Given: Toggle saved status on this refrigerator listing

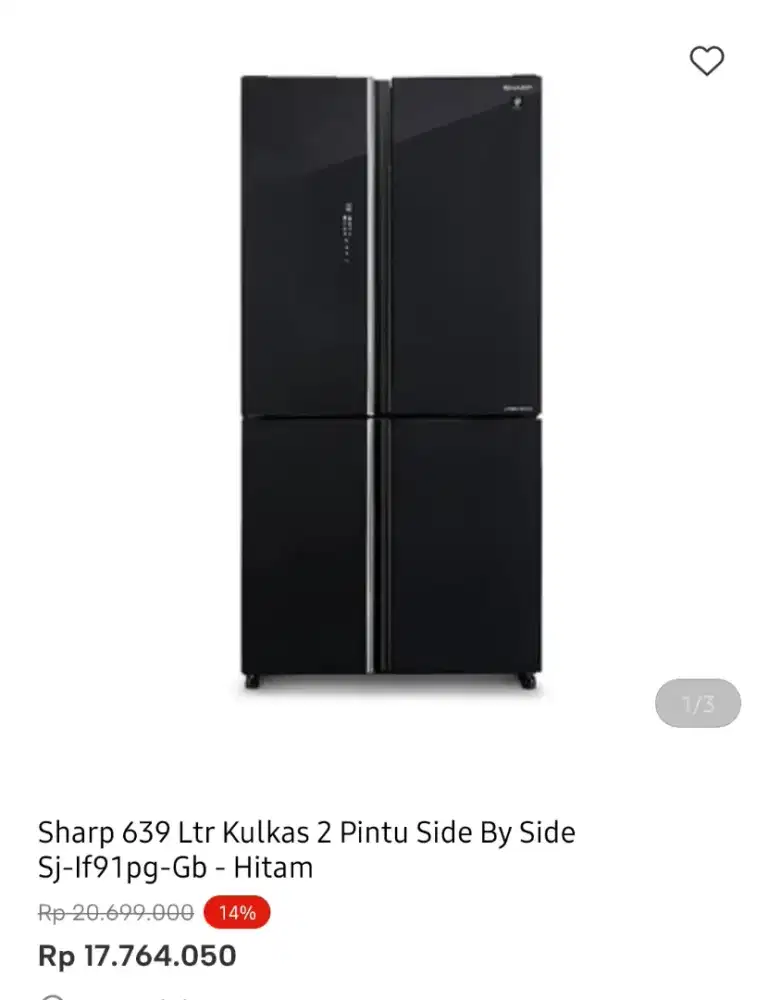Looking at the screenshot, I should pyautogui.click(x=708, y=59).
